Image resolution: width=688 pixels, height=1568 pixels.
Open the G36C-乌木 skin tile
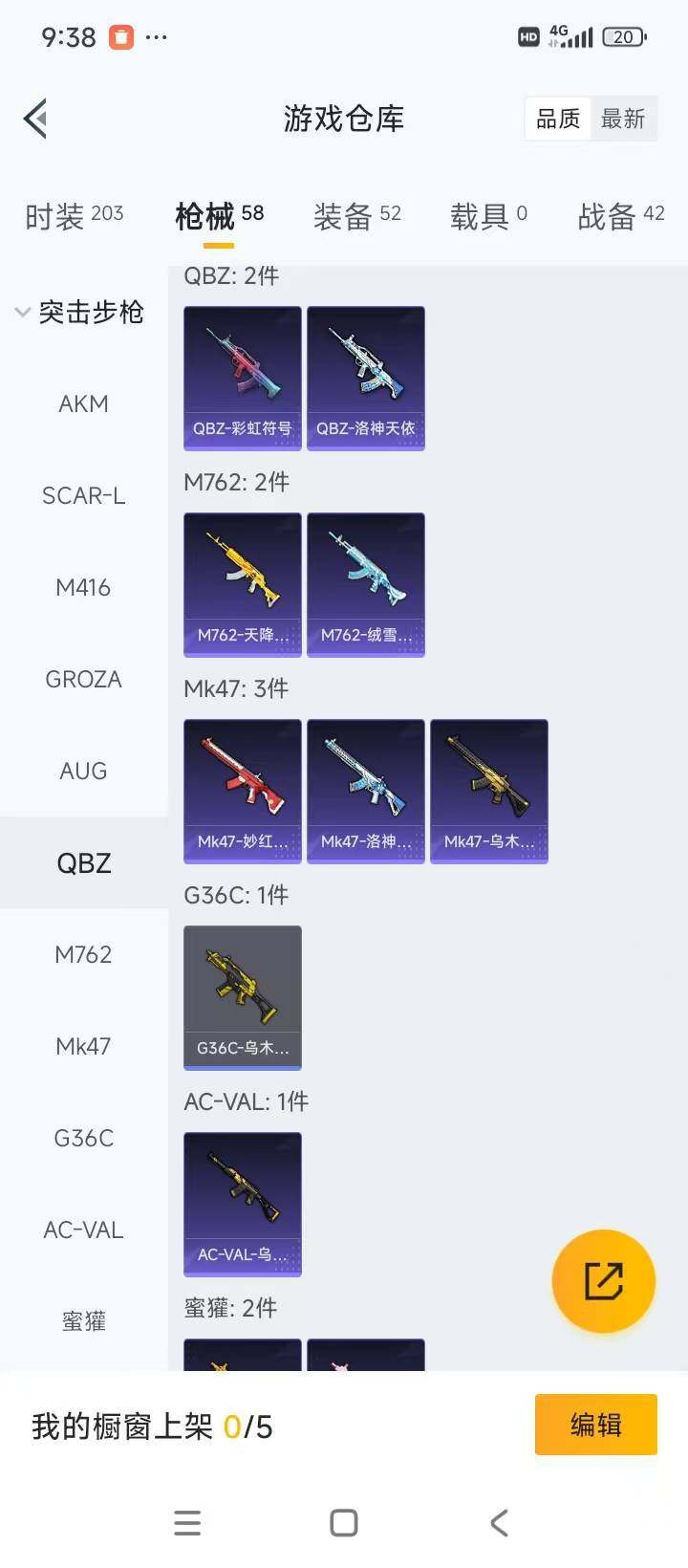[x=243, y=997]
